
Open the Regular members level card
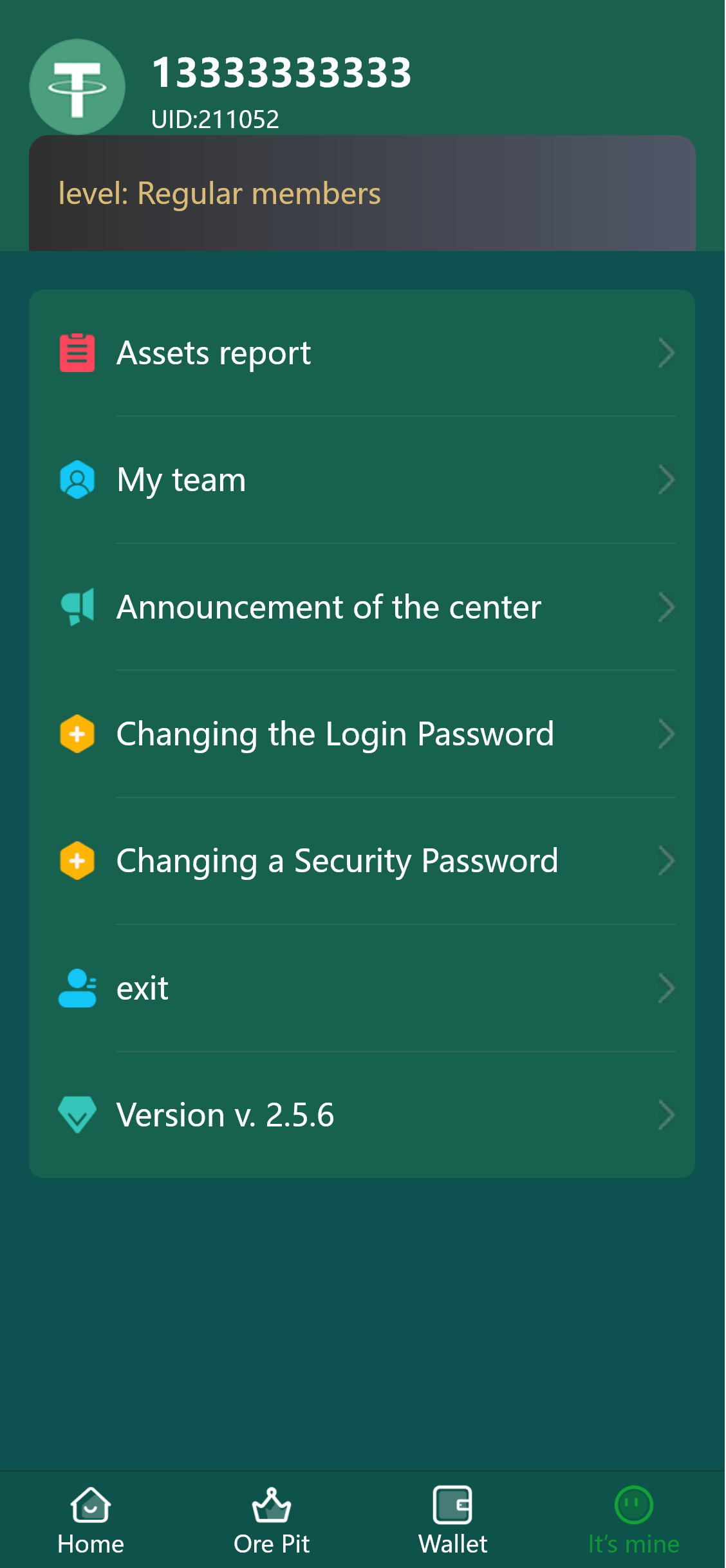click(x=362, y=193)
